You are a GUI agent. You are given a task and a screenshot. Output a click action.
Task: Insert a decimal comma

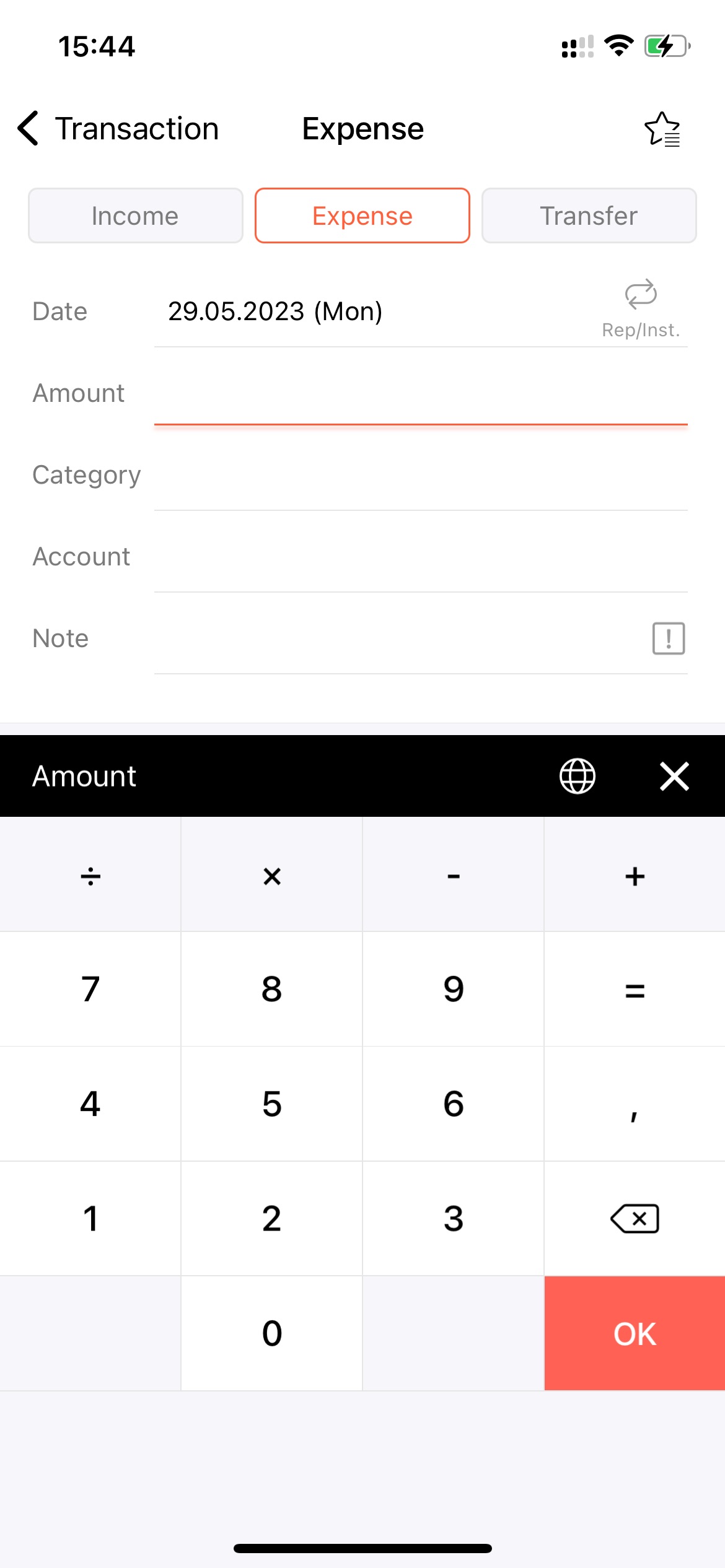tap(635, 1104)
